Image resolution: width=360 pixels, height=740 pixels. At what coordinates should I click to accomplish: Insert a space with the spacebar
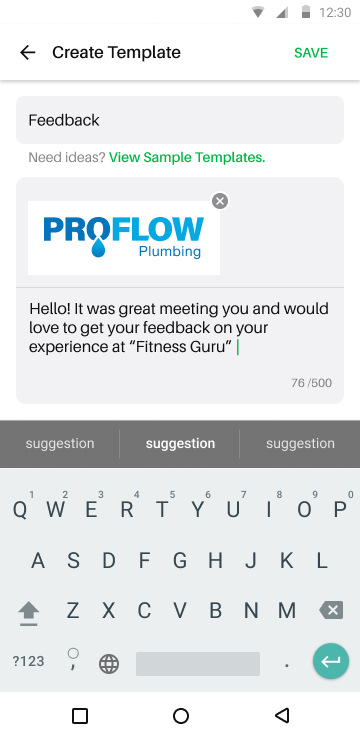[x=198, y=664]
